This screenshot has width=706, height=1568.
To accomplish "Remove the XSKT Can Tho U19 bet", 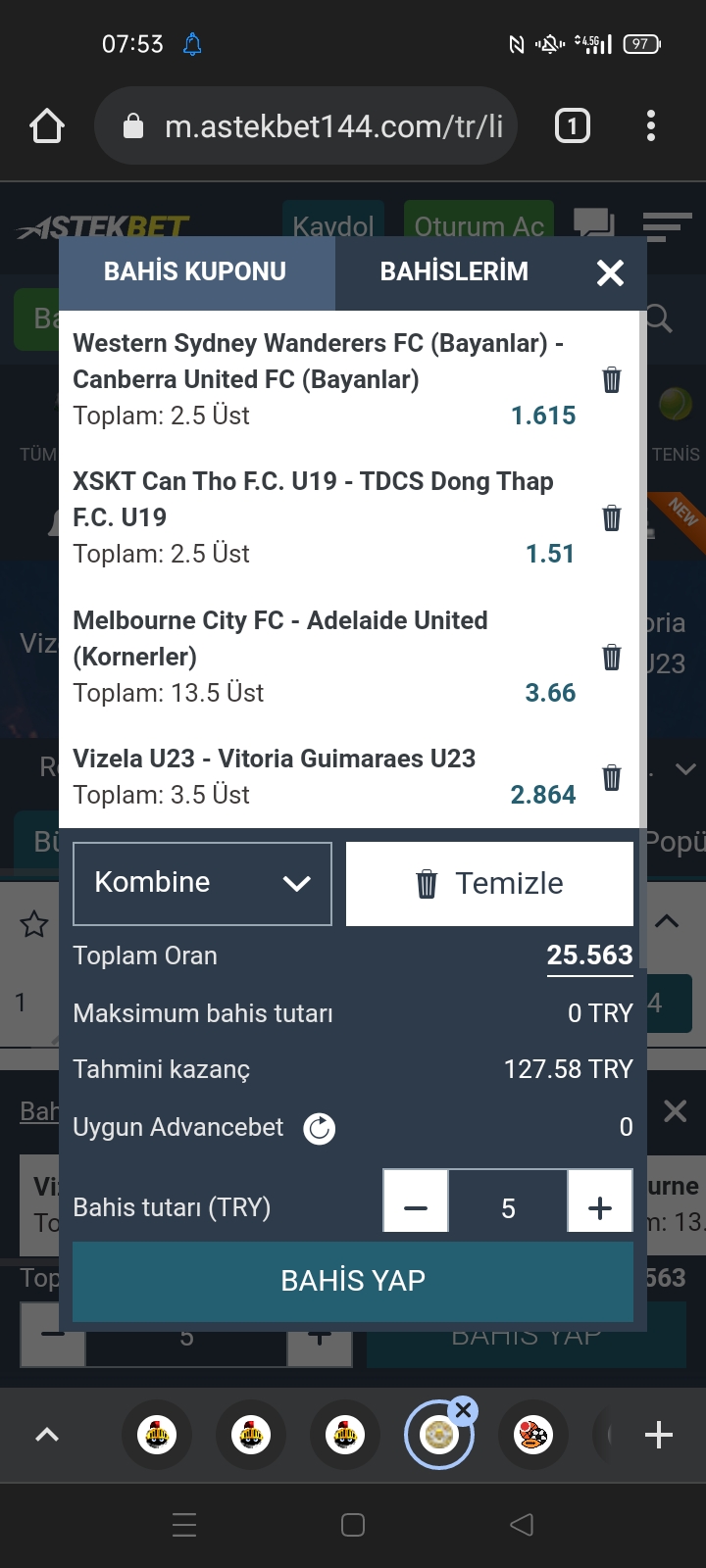I will (611, 517).
